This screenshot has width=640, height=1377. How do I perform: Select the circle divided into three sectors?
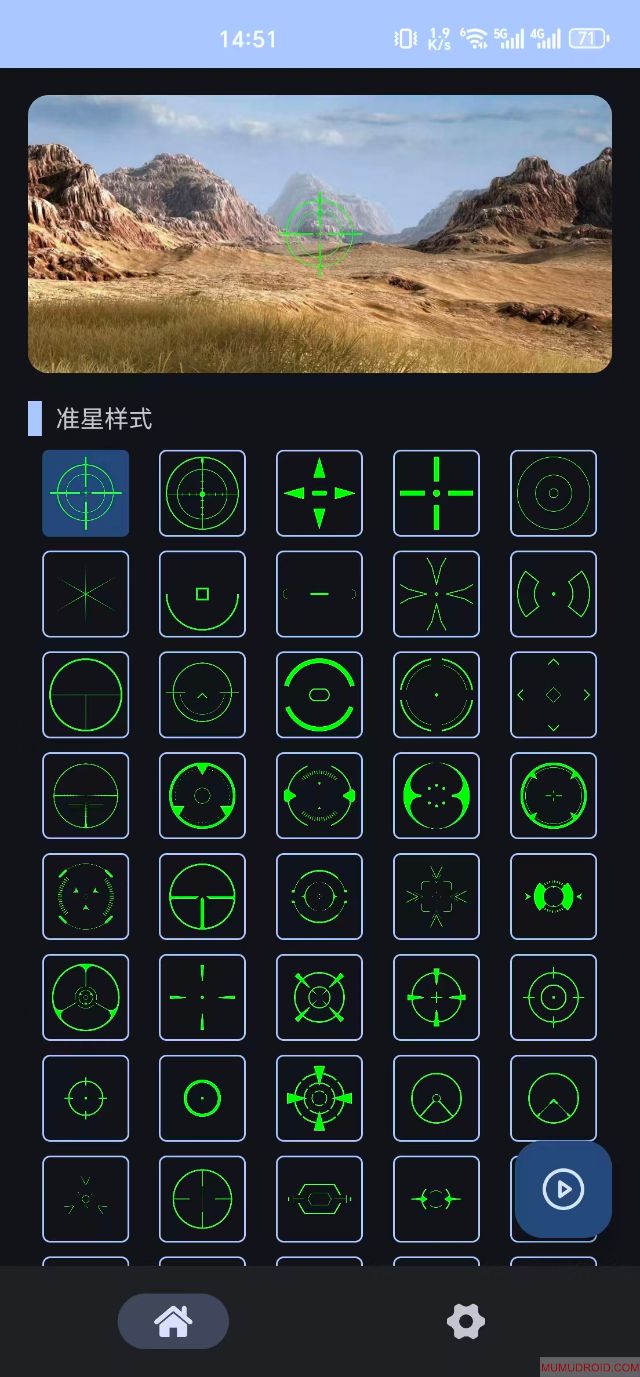click(85, 998)
